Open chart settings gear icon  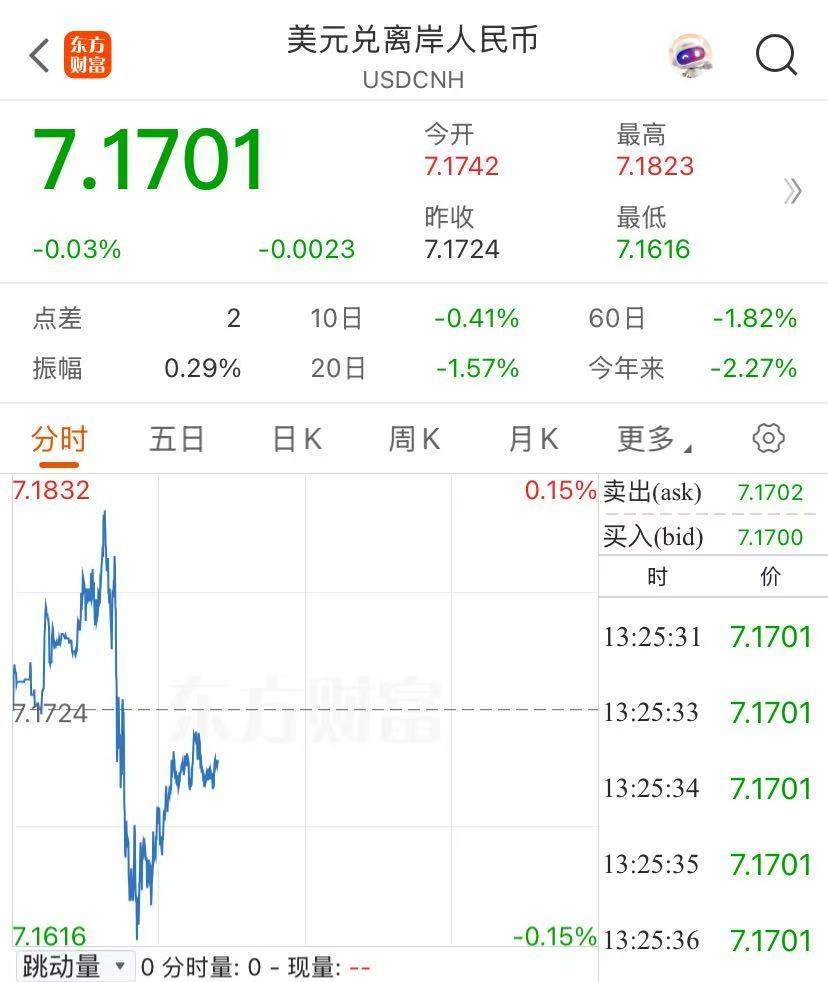[768, 438]
